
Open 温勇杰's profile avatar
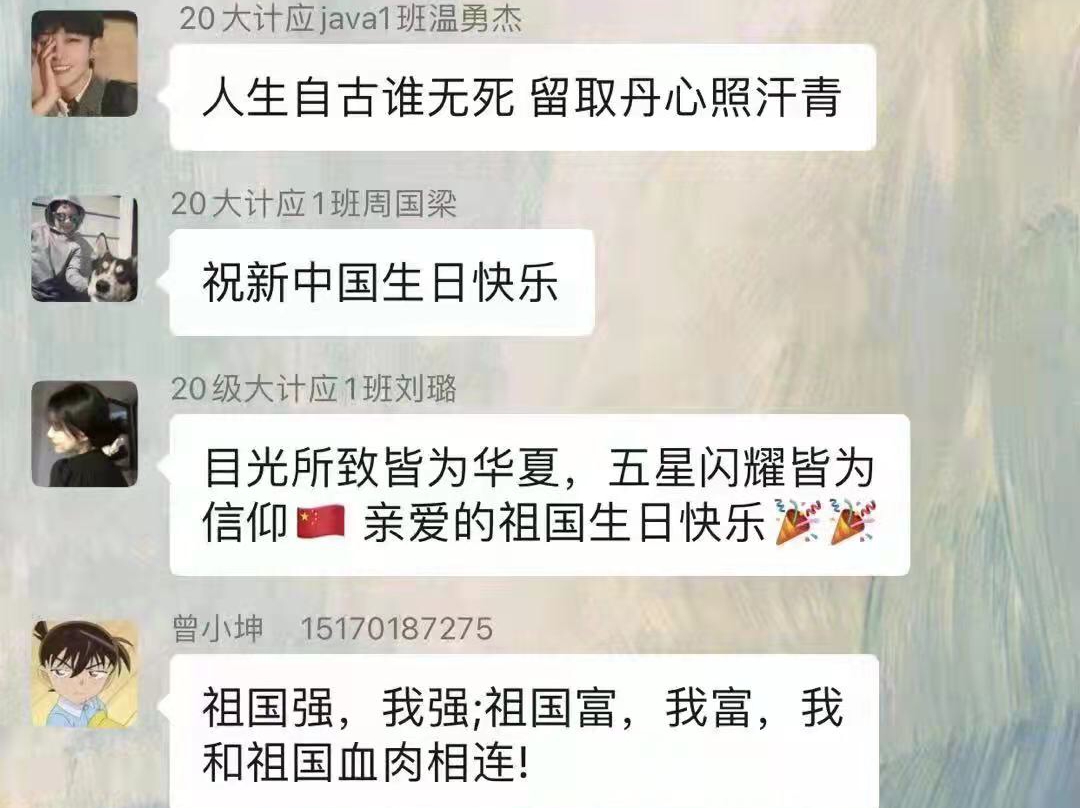(84, 63)
